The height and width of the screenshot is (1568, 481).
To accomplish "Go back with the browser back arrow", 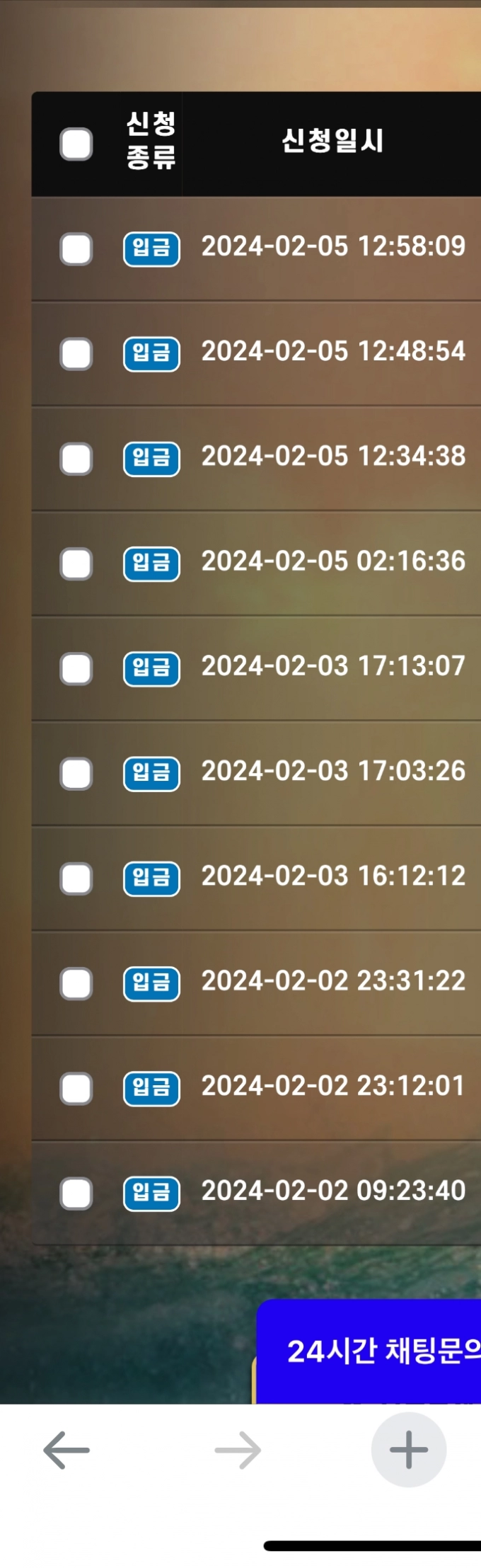I will pyautogui.click(x=66, y=1450).
